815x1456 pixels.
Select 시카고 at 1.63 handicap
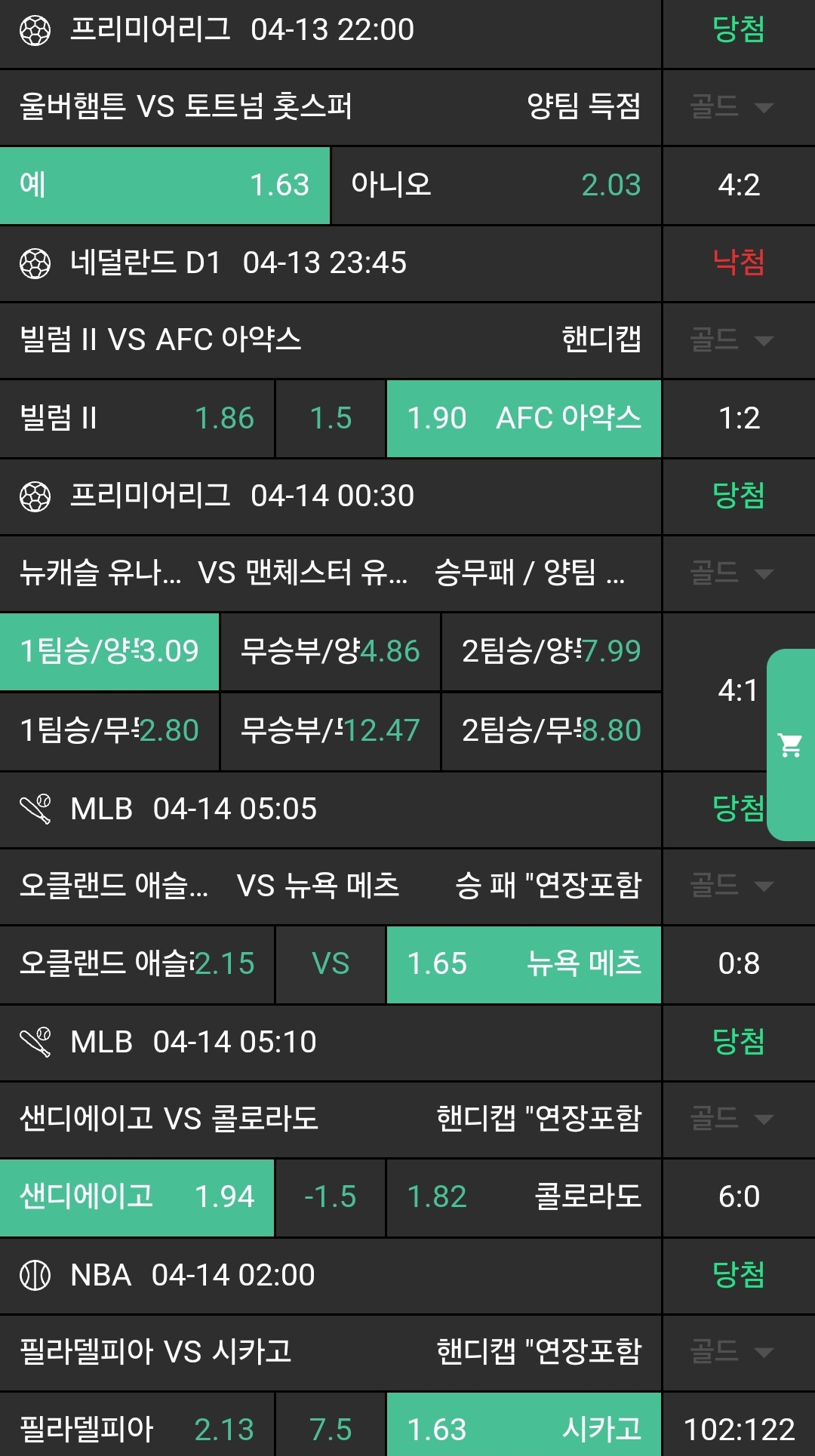tap(524, 1429)
